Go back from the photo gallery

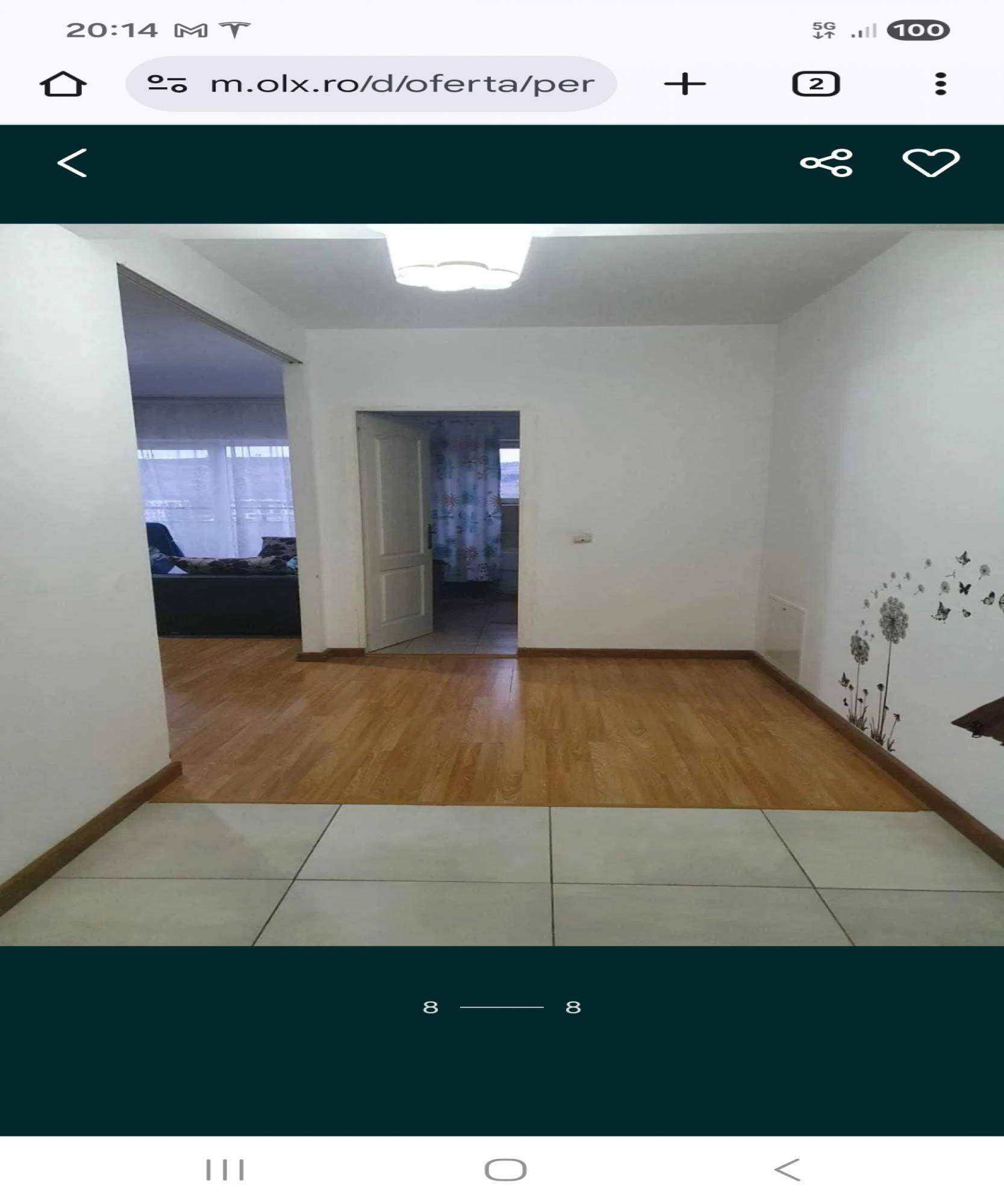pyautogui.click(x=72, y=163)
